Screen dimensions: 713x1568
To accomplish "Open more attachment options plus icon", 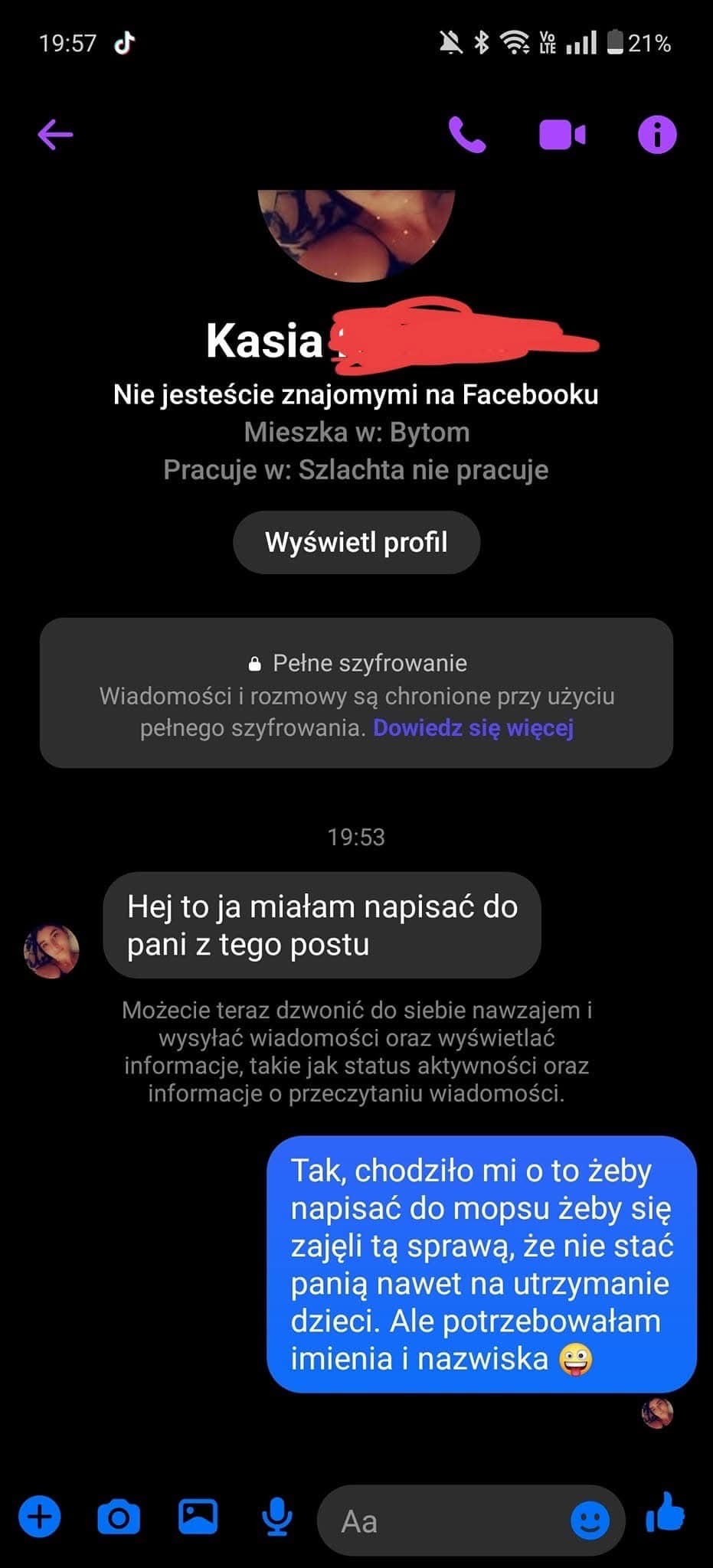I will click(x=40, y=1515).
